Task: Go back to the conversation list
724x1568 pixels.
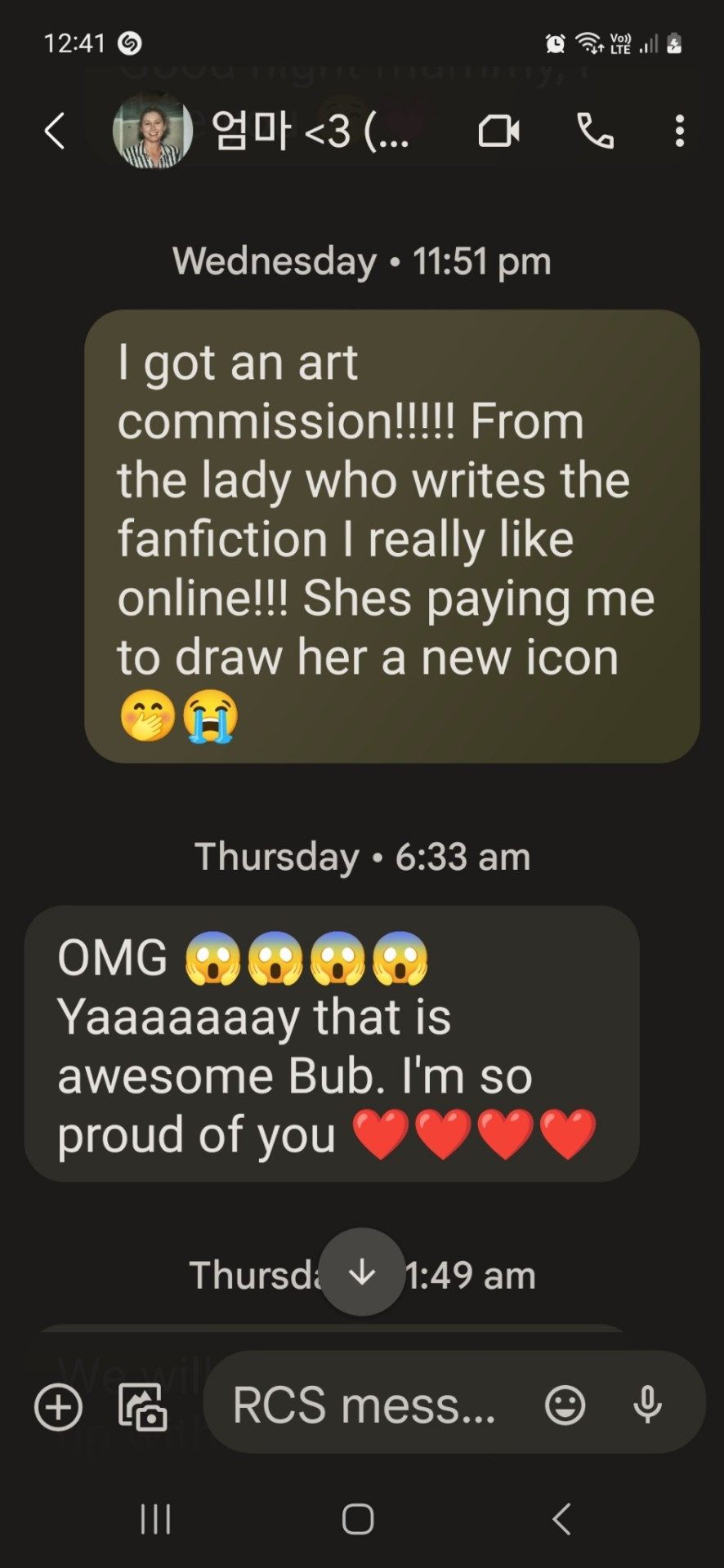Action: pos(55,131)
